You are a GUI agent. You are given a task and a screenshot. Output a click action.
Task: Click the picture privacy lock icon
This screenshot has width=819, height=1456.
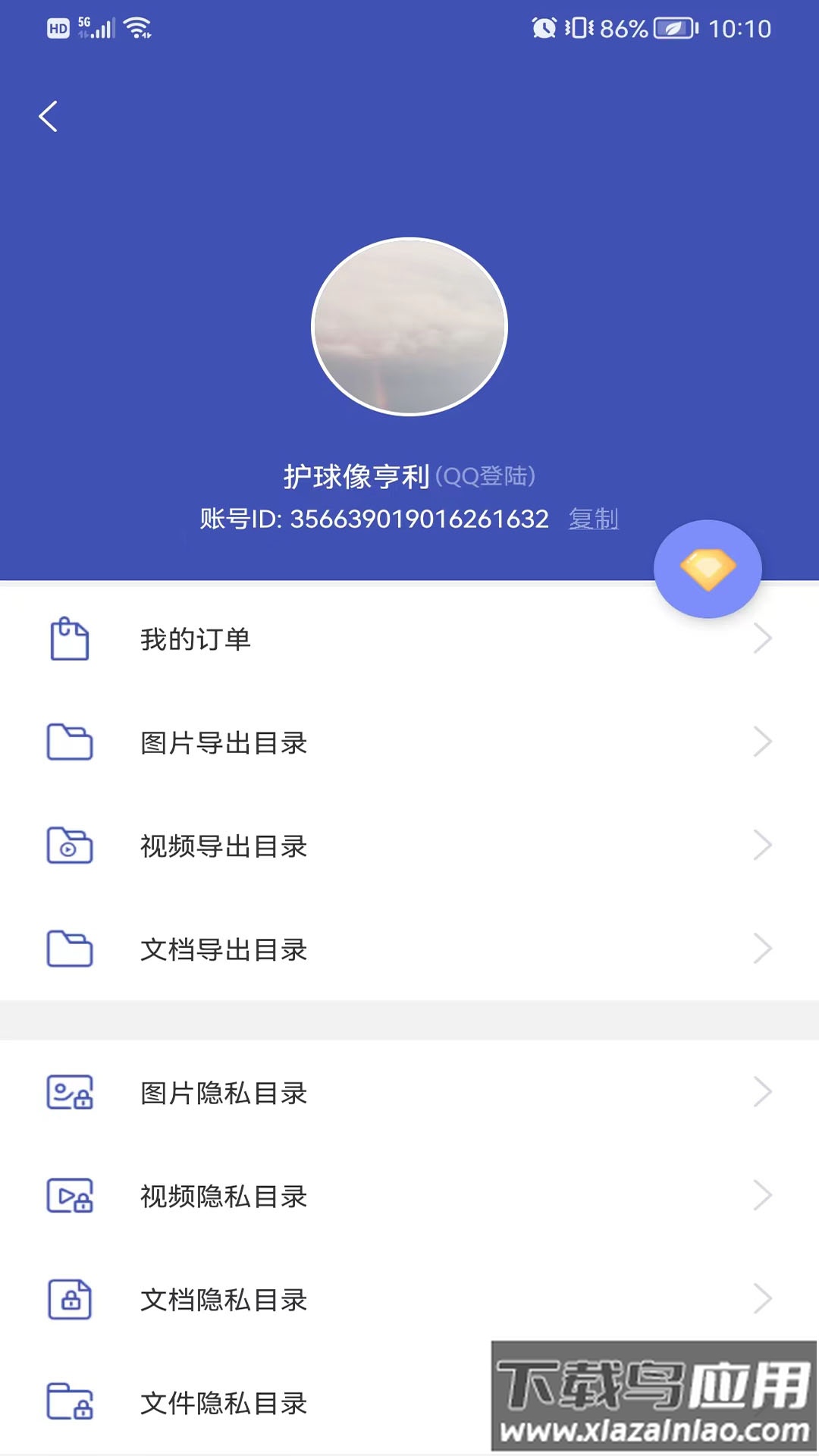(x=69, y=1094)
